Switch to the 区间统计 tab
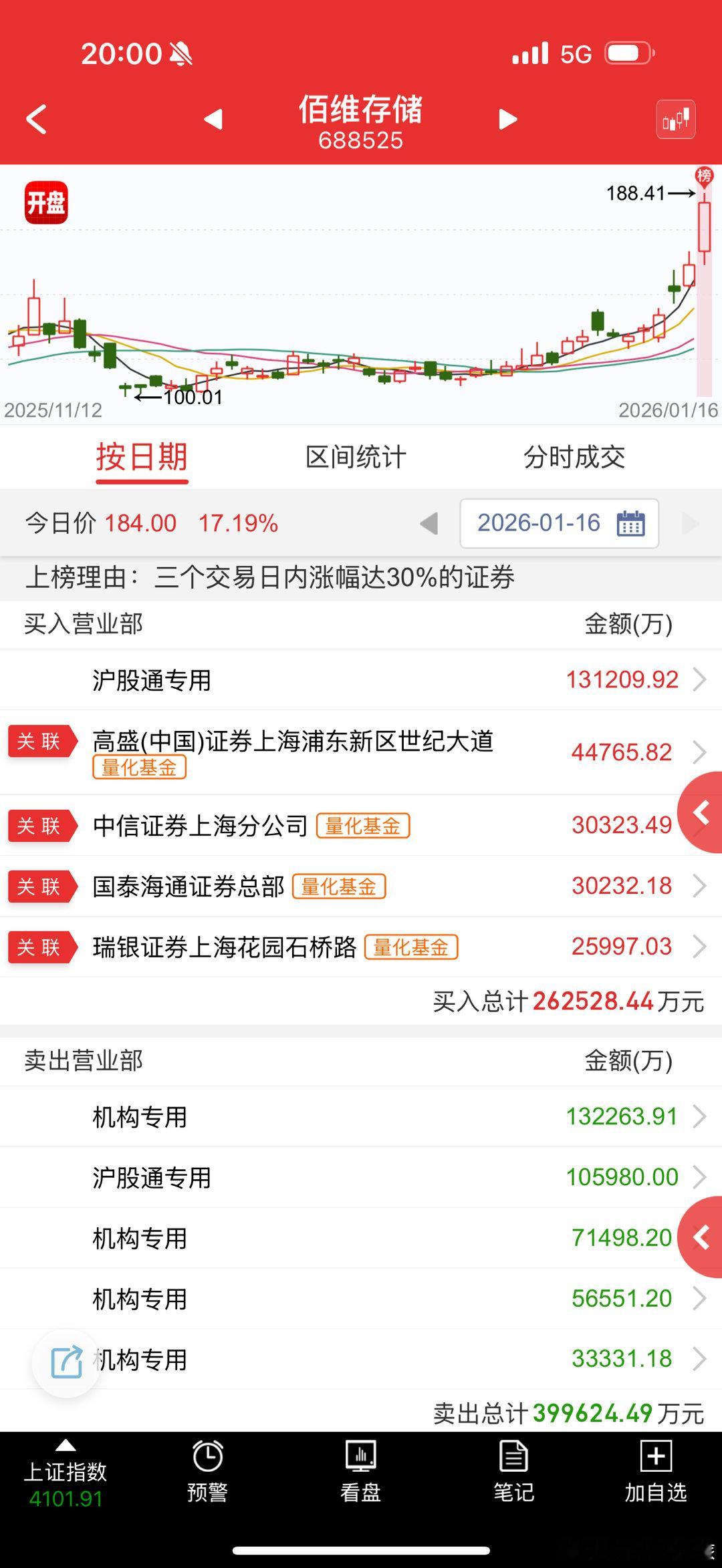This screenshot has height=1568, width=722. pos(356,457)
